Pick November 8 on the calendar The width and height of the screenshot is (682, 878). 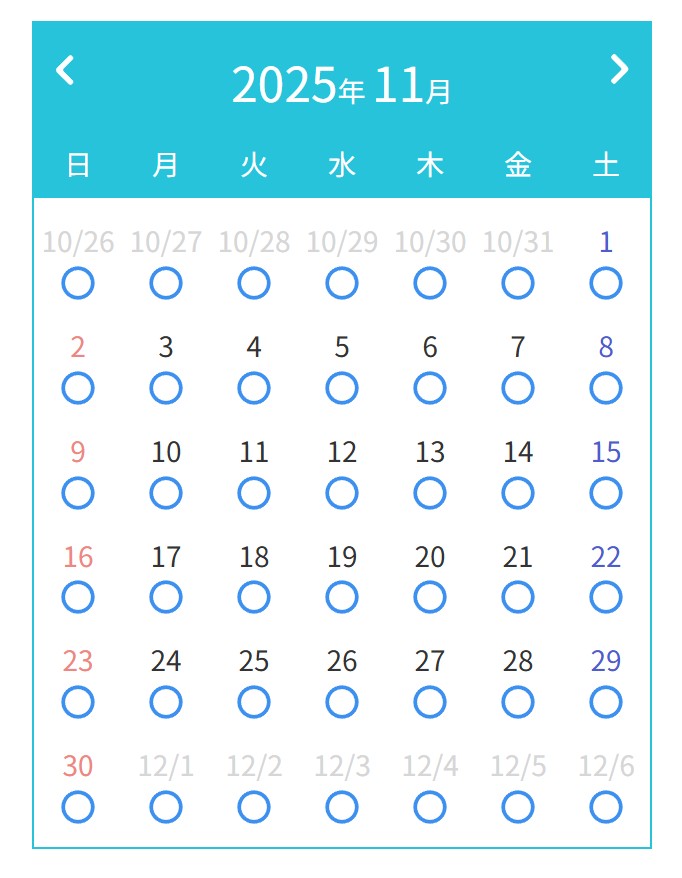coord(606,387)
